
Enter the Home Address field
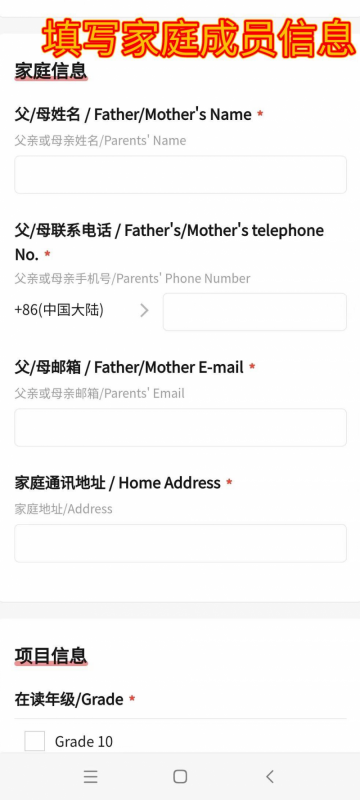[180, 543]
